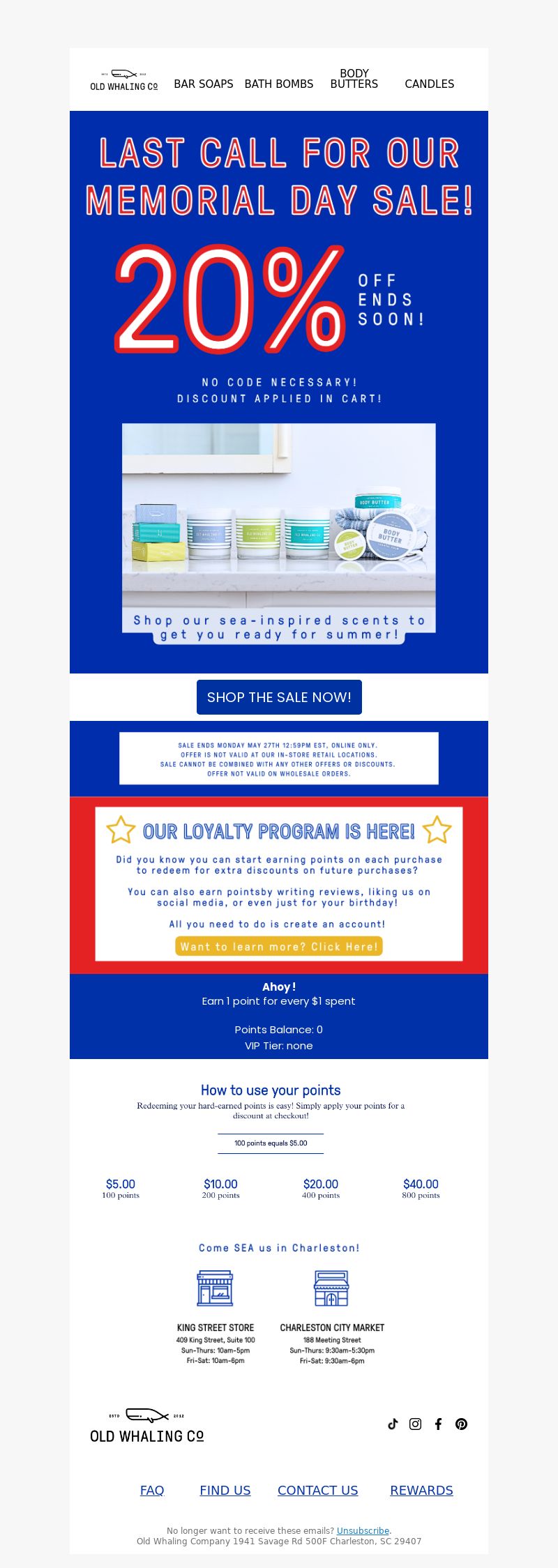Image resolution: width=558 pixels, height=1568 pixels.
Task: Unsubscribe from these emails
Action: click(x=363, y=1530)
